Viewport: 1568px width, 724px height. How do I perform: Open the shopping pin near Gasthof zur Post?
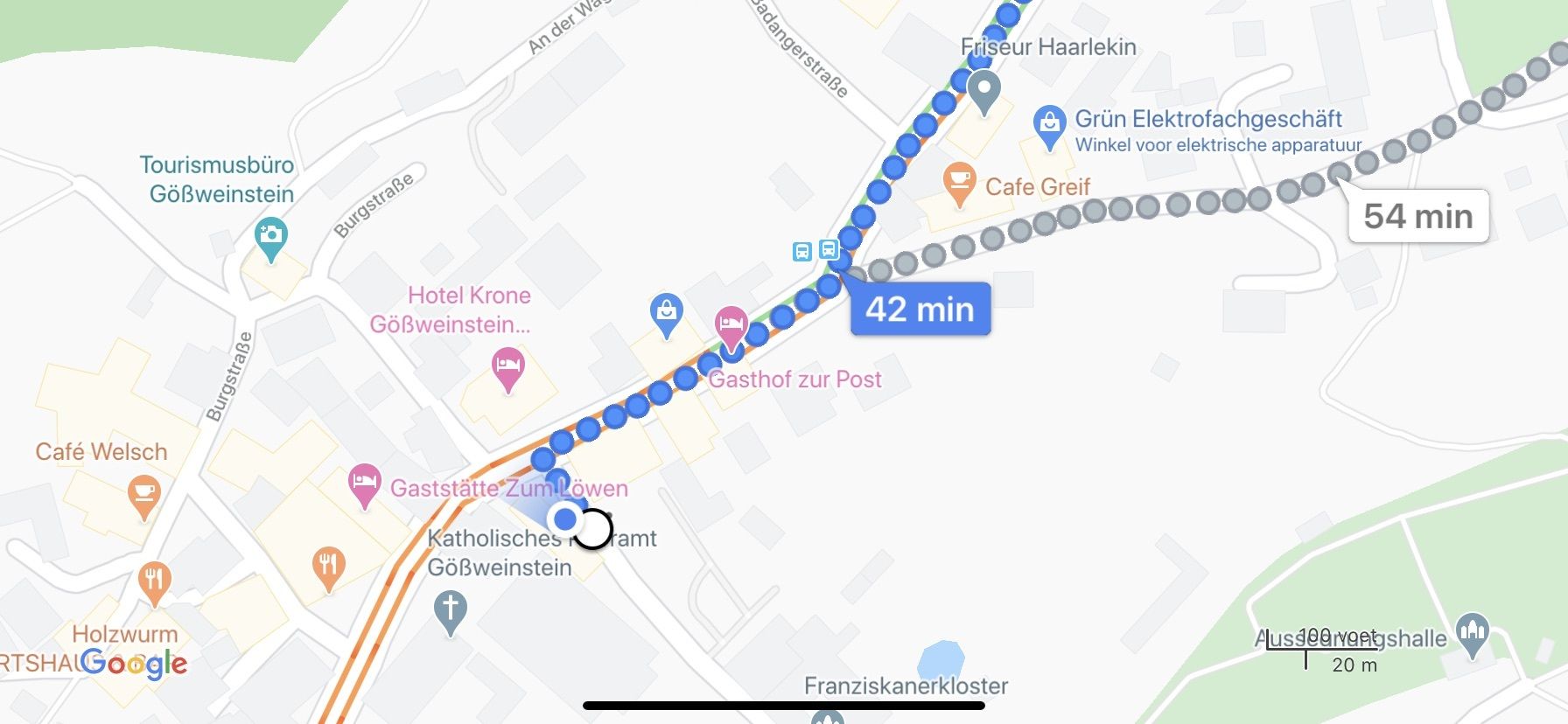click(x=666, y=313)
